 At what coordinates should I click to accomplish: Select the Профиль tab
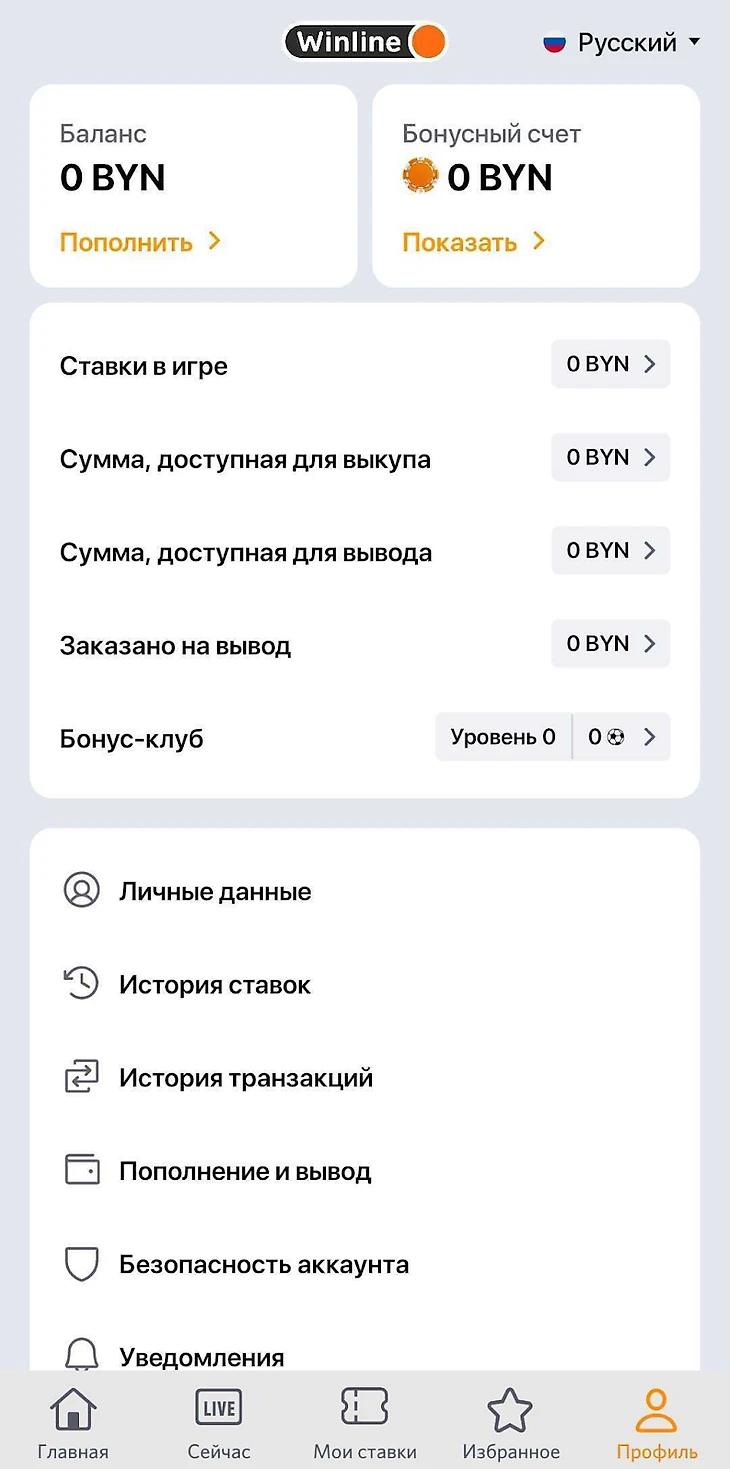[x=657, y=1424]
